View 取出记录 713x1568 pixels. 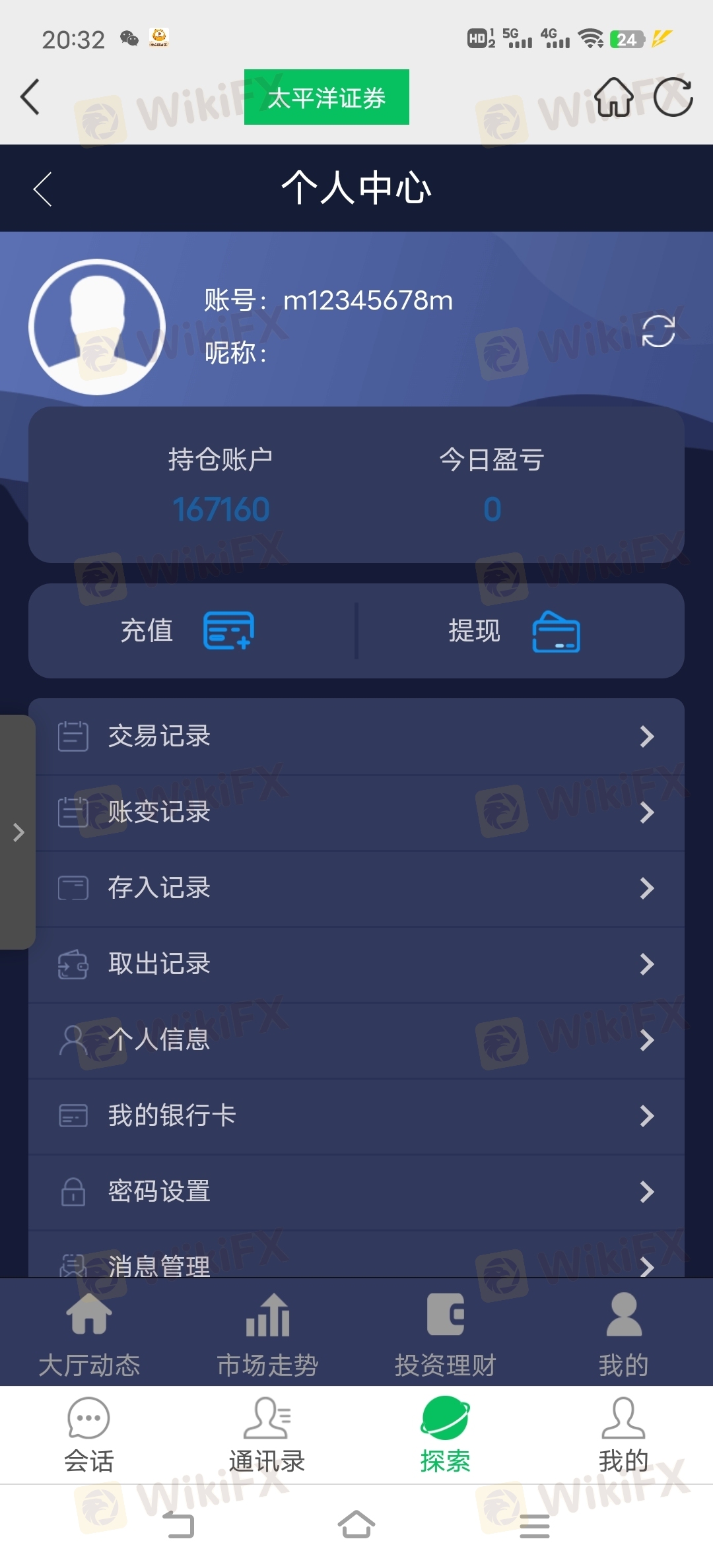click(x=356, y=964)
